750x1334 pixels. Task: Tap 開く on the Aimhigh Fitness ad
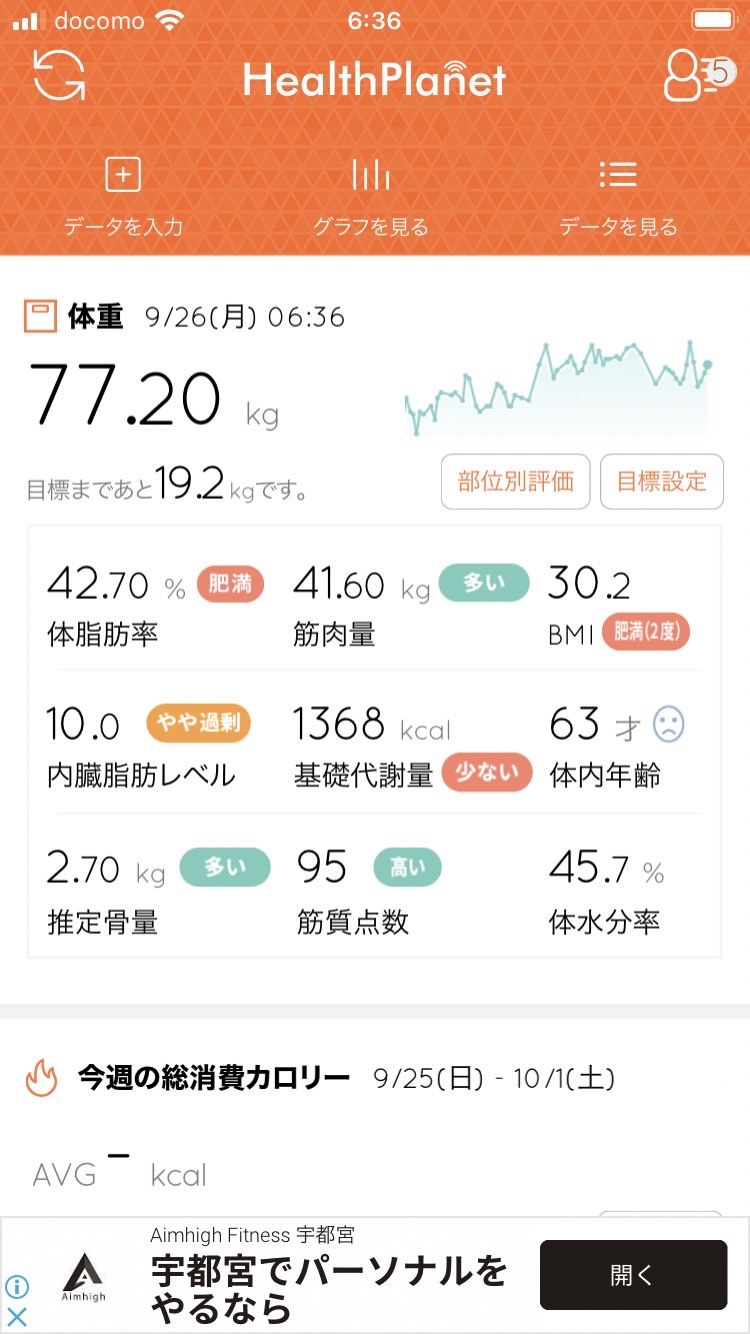point(633,1275)
